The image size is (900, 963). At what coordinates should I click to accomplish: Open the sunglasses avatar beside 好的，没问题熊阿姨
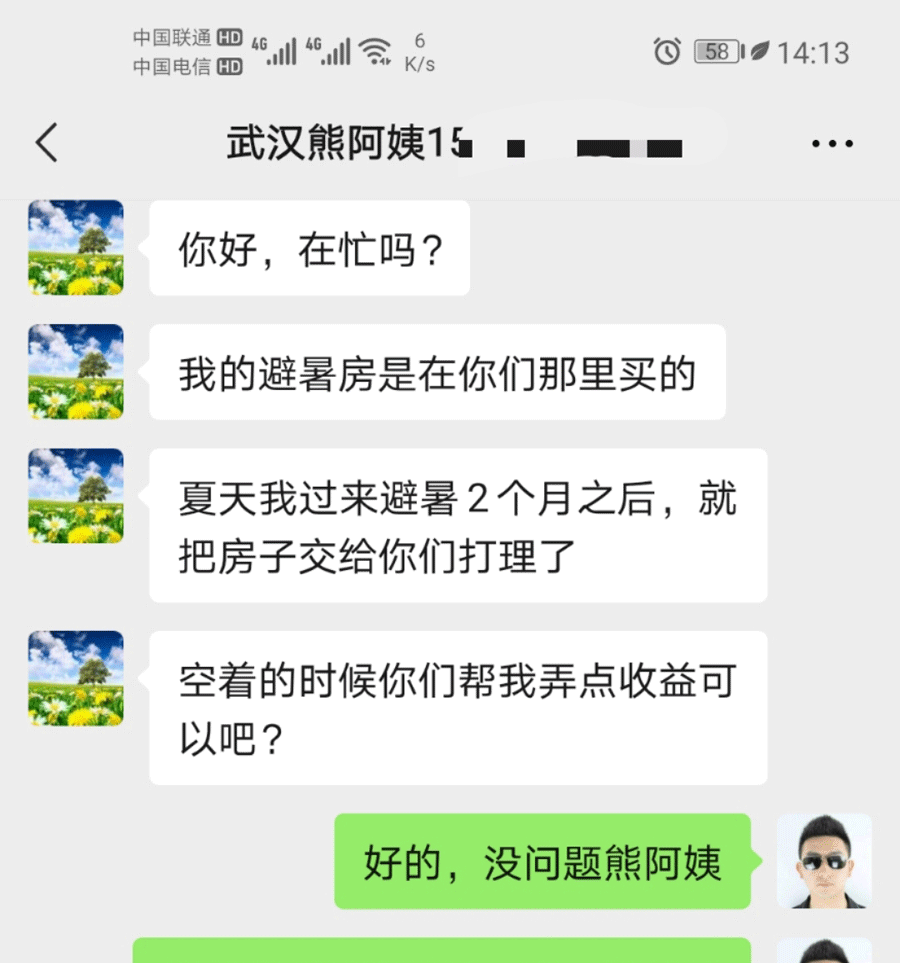pyautogui.click(x=824, y=861)
